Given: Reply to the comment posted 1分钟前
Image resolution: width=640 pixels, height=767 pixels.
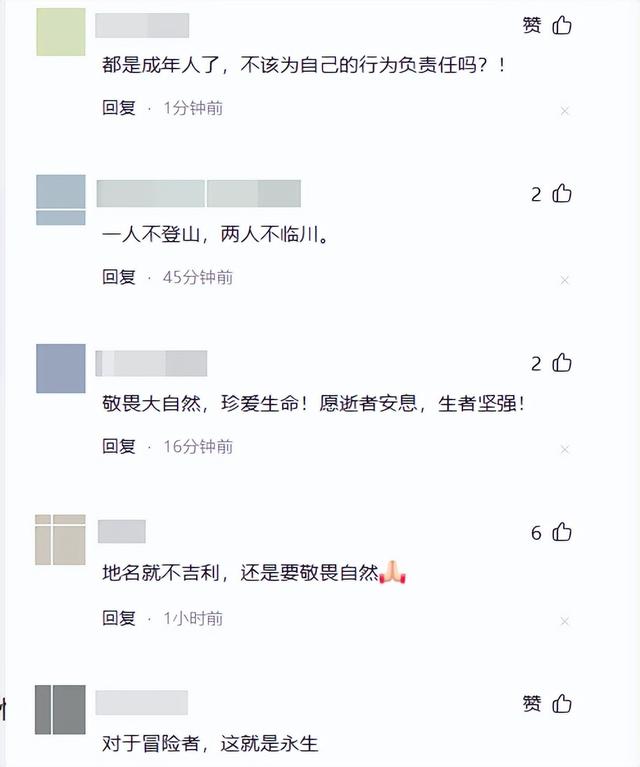Looking at the screenshot, I should coord(119,107).
